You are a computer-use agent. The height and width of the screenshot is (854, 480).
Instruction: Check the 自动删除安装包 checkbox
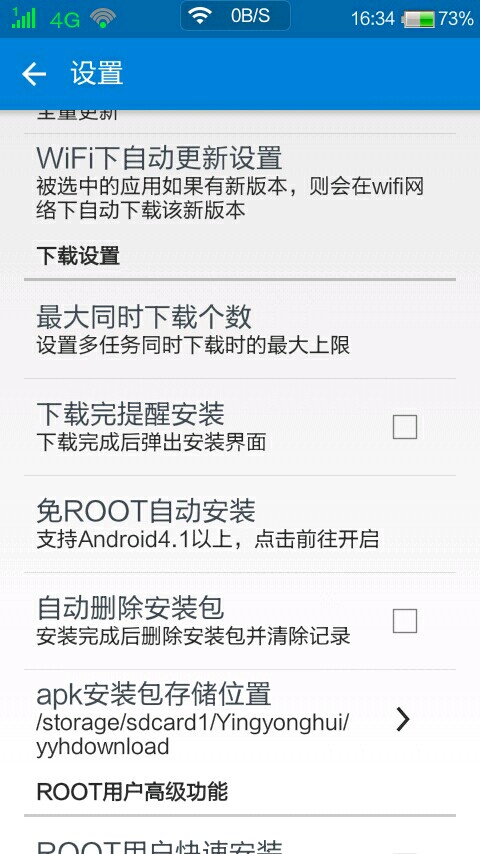coord(405,621)
